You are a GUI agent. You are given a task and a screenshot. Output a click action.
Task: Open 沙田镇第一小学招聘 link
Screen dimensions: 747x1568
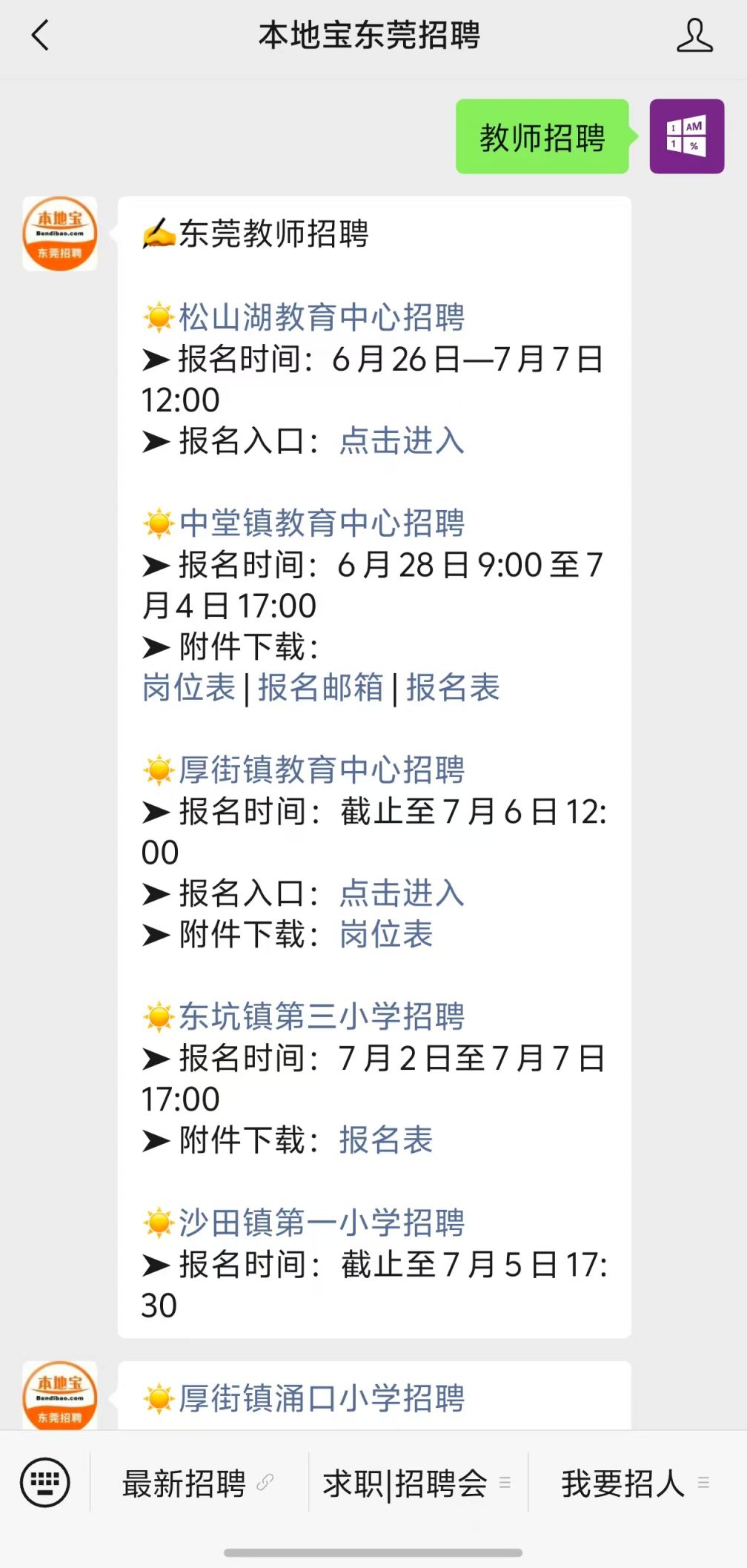322,1223
